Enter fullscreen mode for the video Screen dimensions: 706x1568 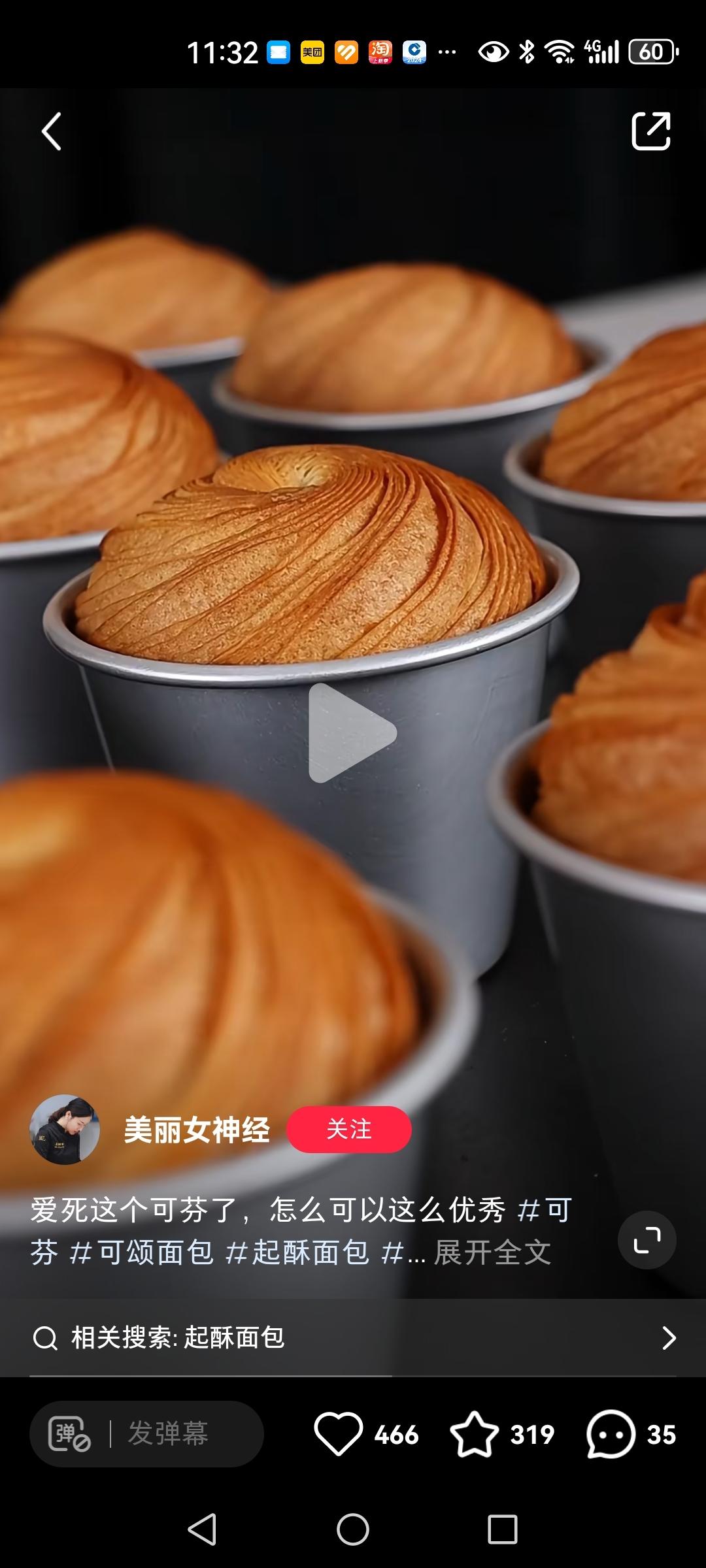point(647,1240)
